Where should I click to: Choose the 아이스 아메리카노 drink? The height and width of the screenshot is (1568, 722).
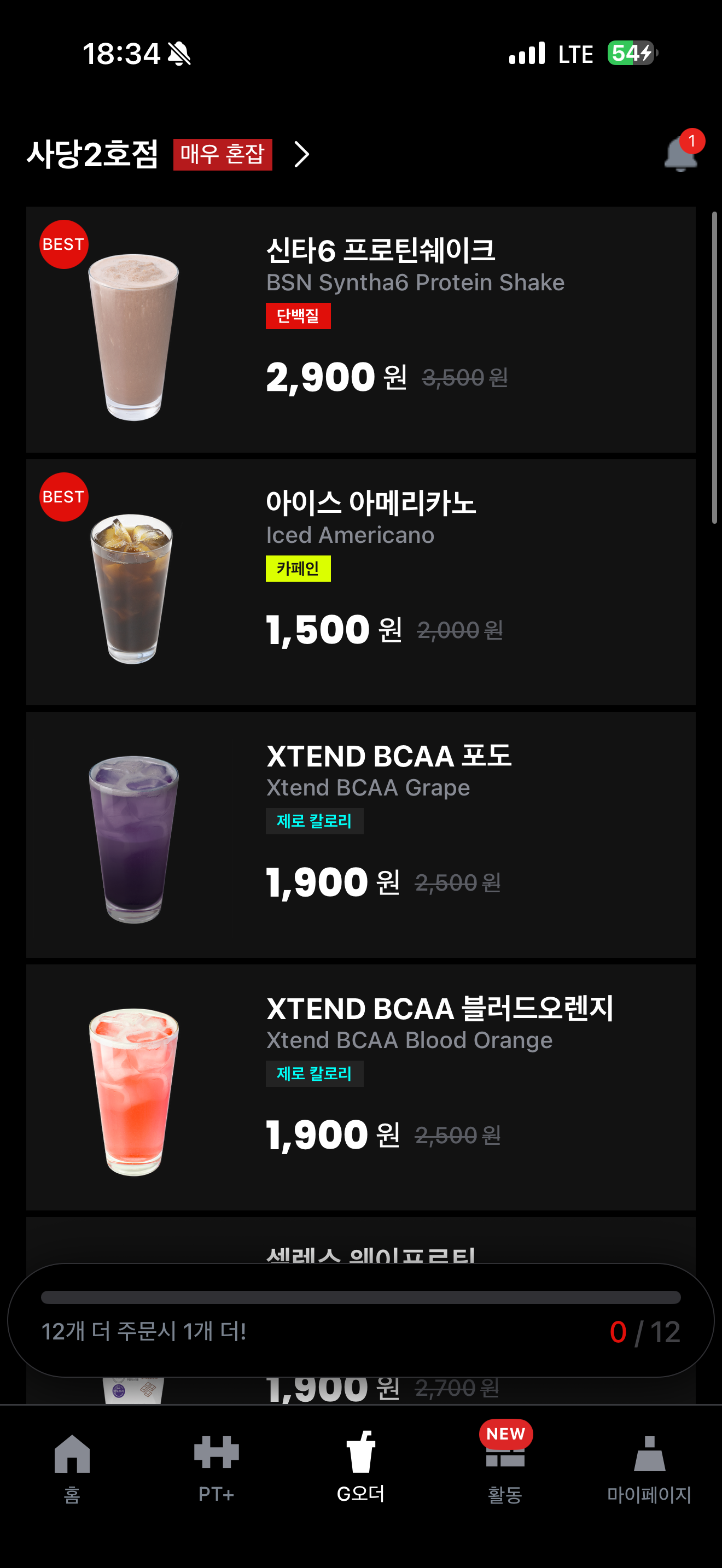coord(360,582)
